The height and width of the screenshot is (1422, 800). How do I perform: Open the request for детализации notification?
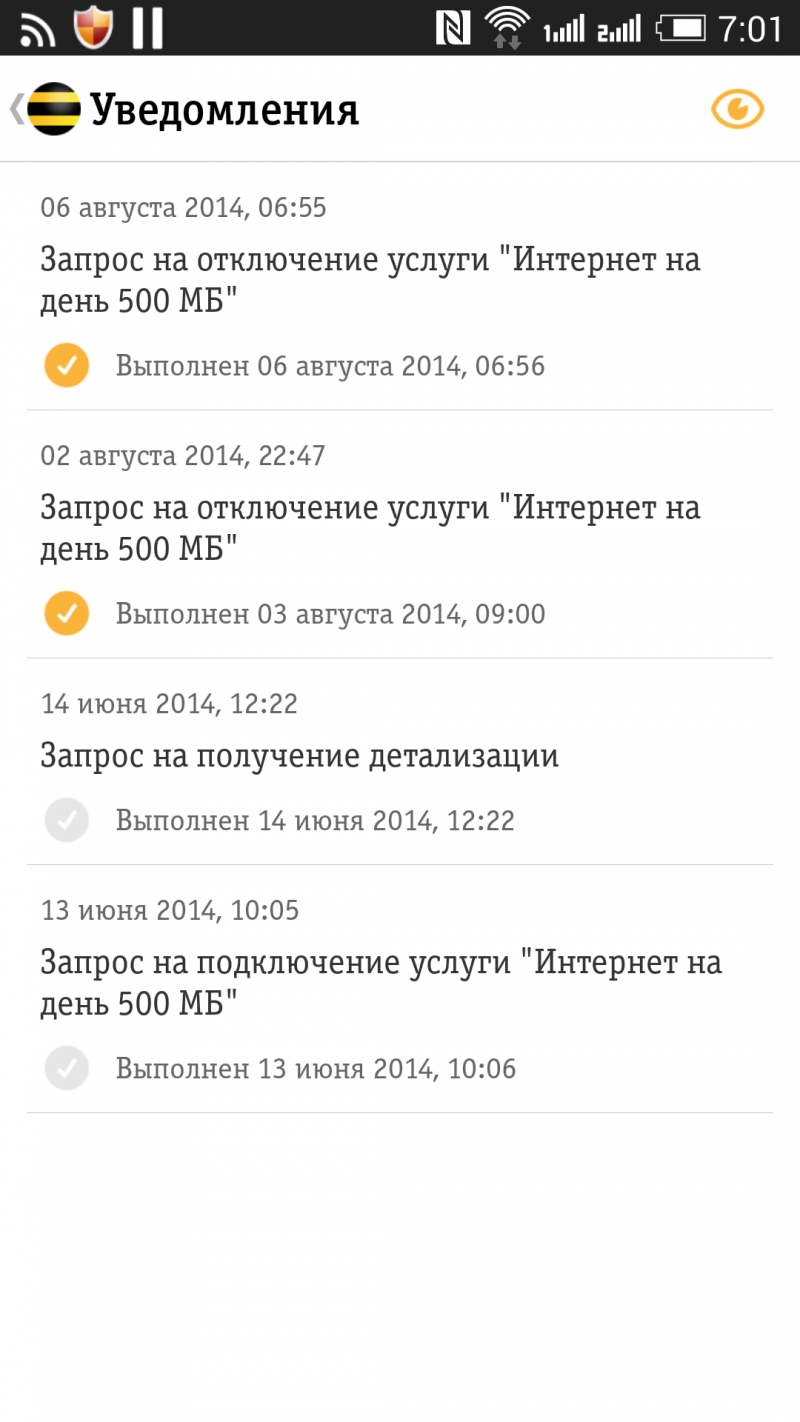(300, 756)
